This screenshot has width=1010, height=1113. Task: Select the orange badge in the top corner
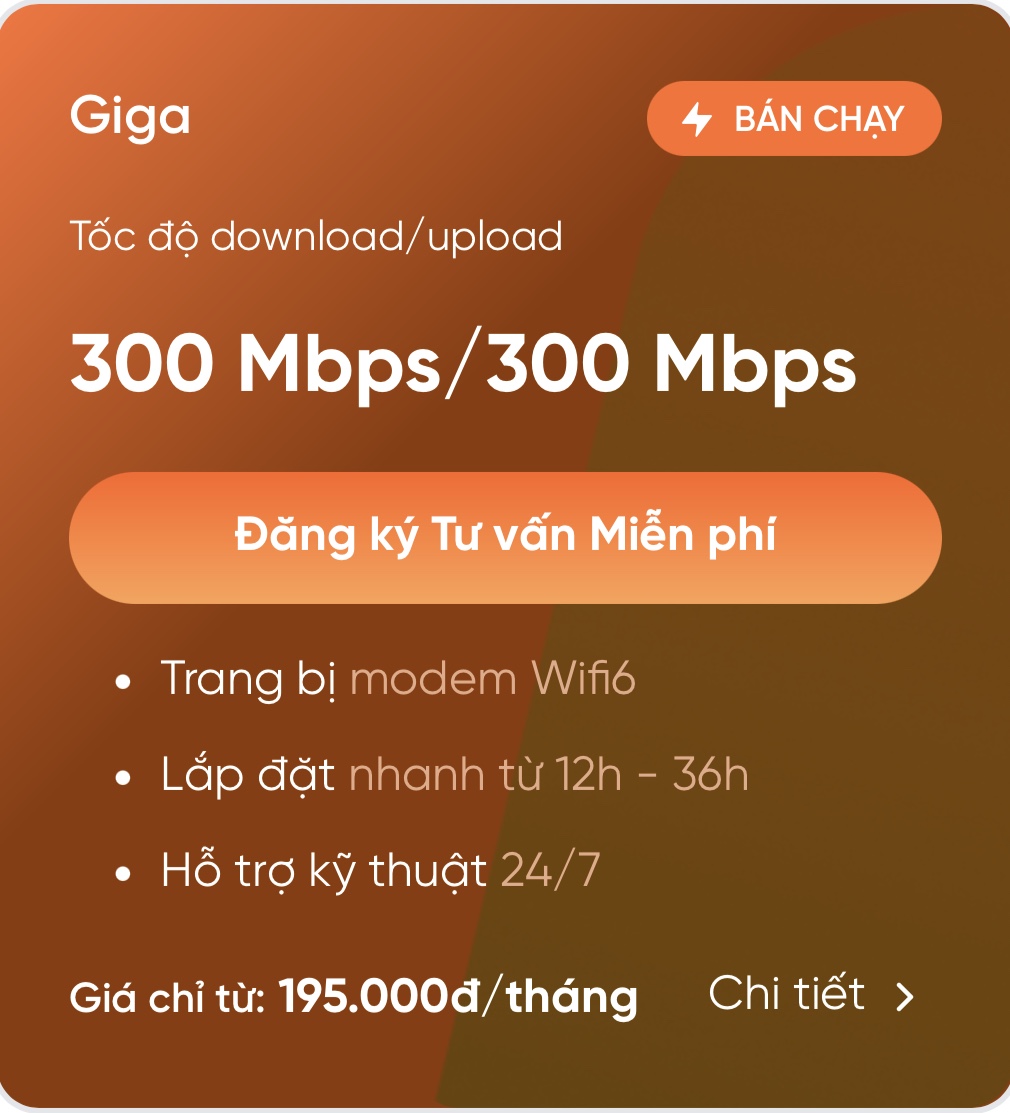click(x=795, y=118)
